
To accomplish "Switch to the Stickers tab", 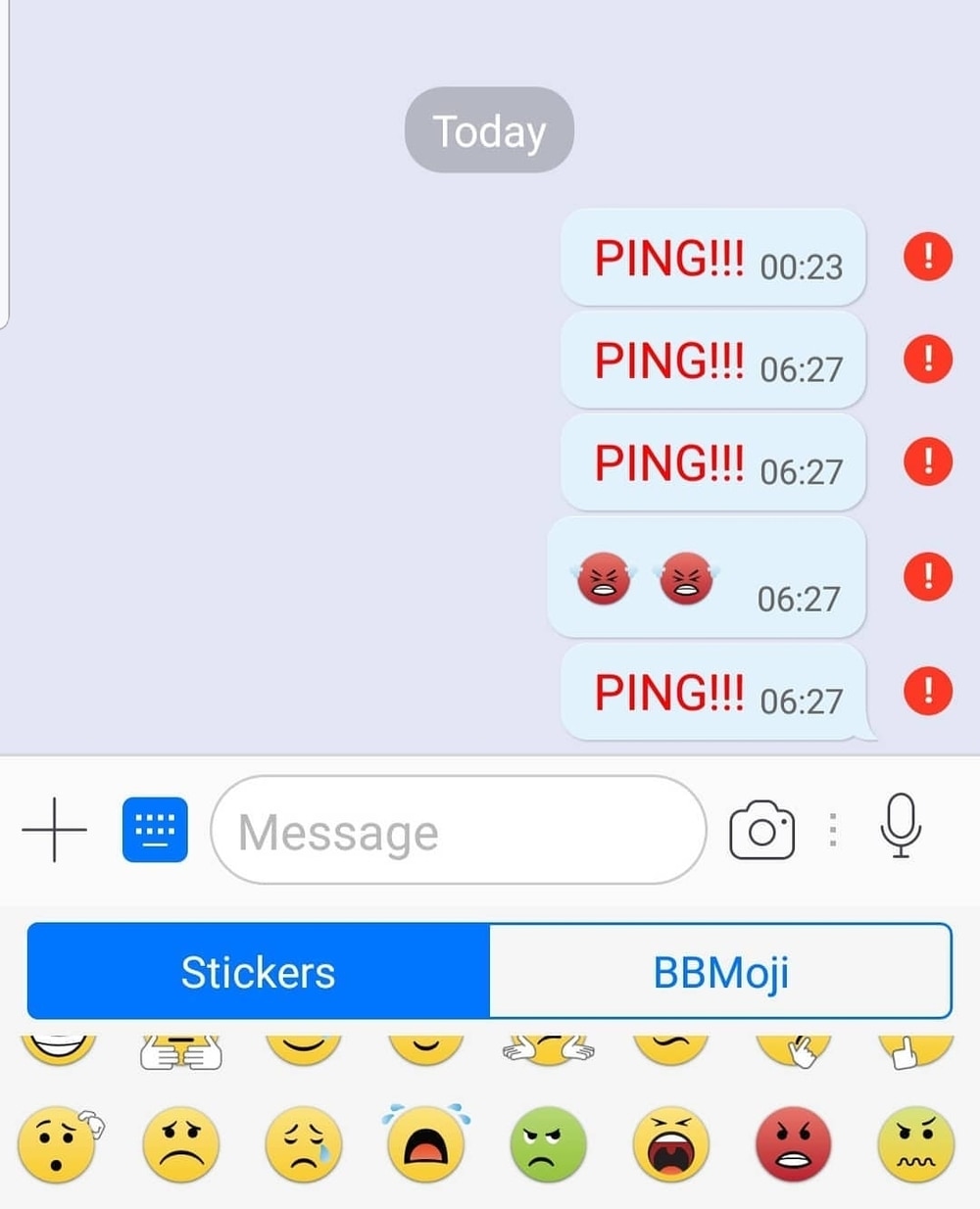I will pos(258,972).
